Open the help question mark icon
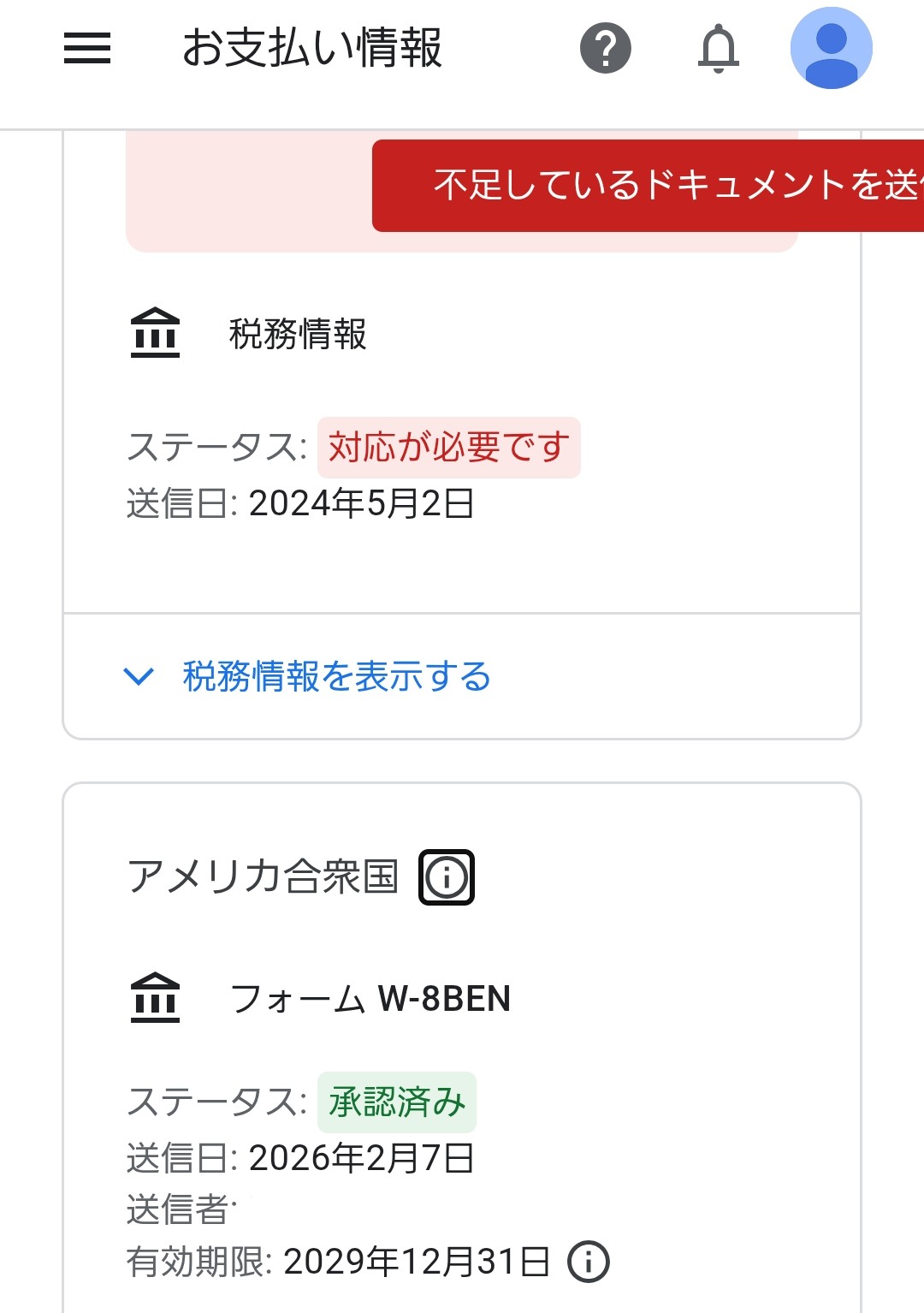Image resolution: width=924 pixels, height=1313 pixels. point(605,48)
